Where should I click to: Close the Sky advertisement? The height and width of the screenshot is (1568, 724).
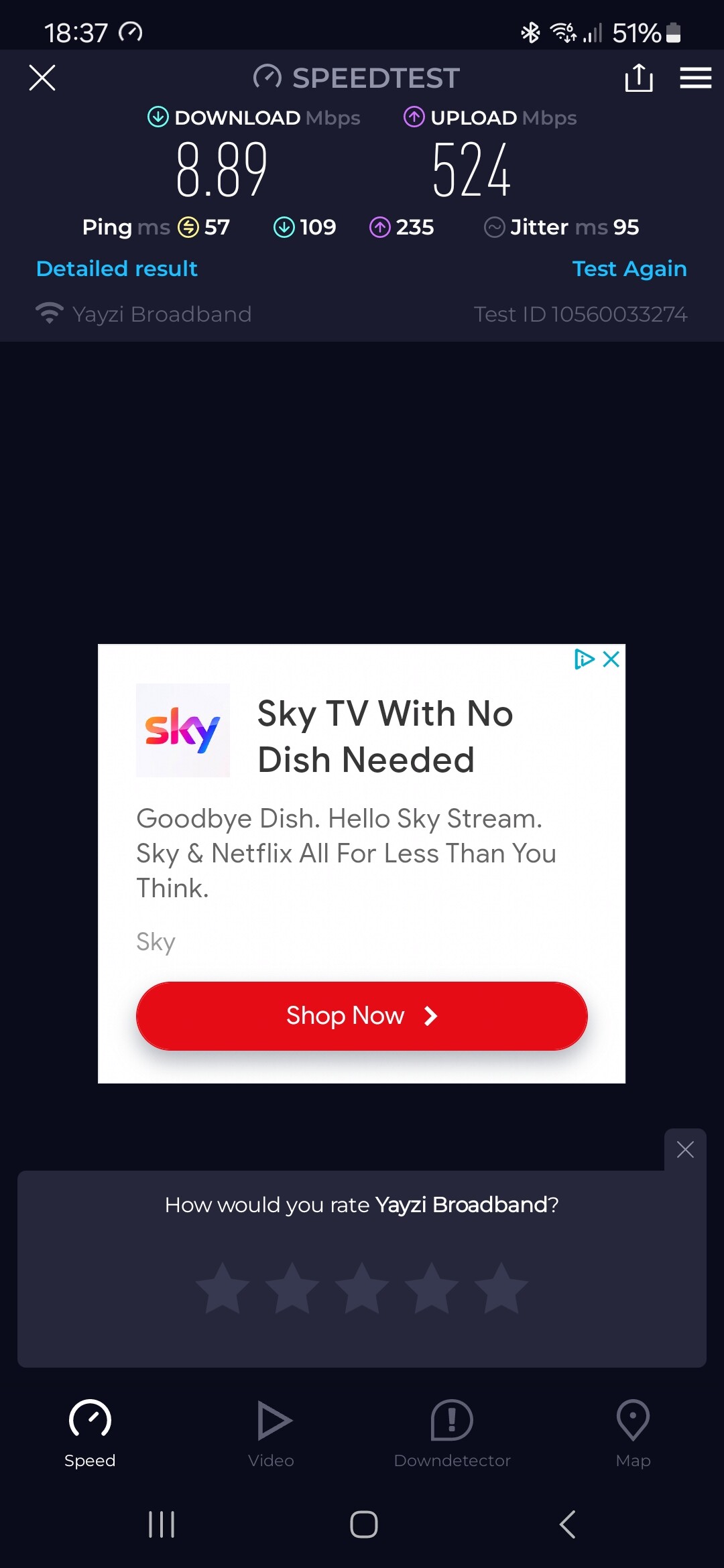pyautogui.click(x=611, y=659)
